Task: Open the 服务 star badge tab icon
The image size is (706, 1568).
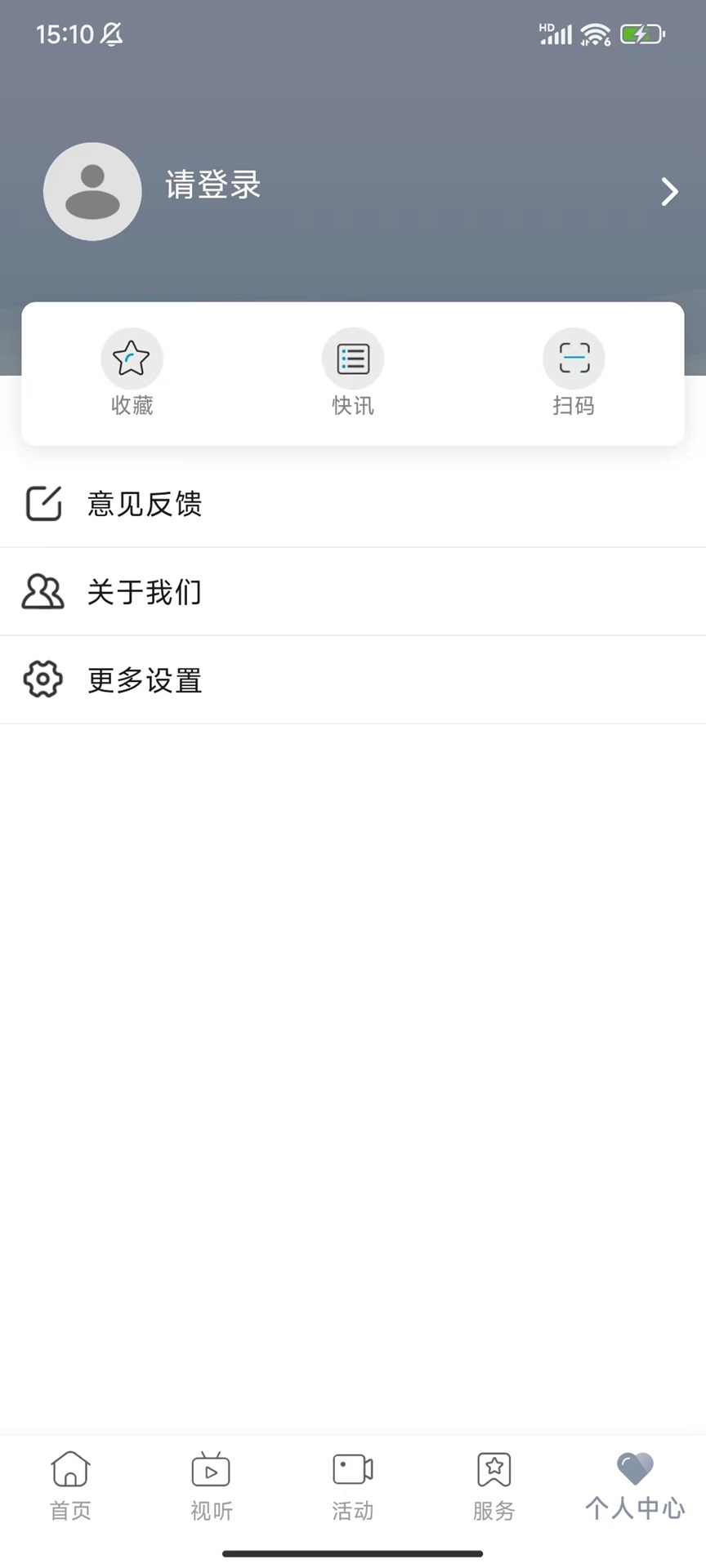Action: coord(494,1468)
